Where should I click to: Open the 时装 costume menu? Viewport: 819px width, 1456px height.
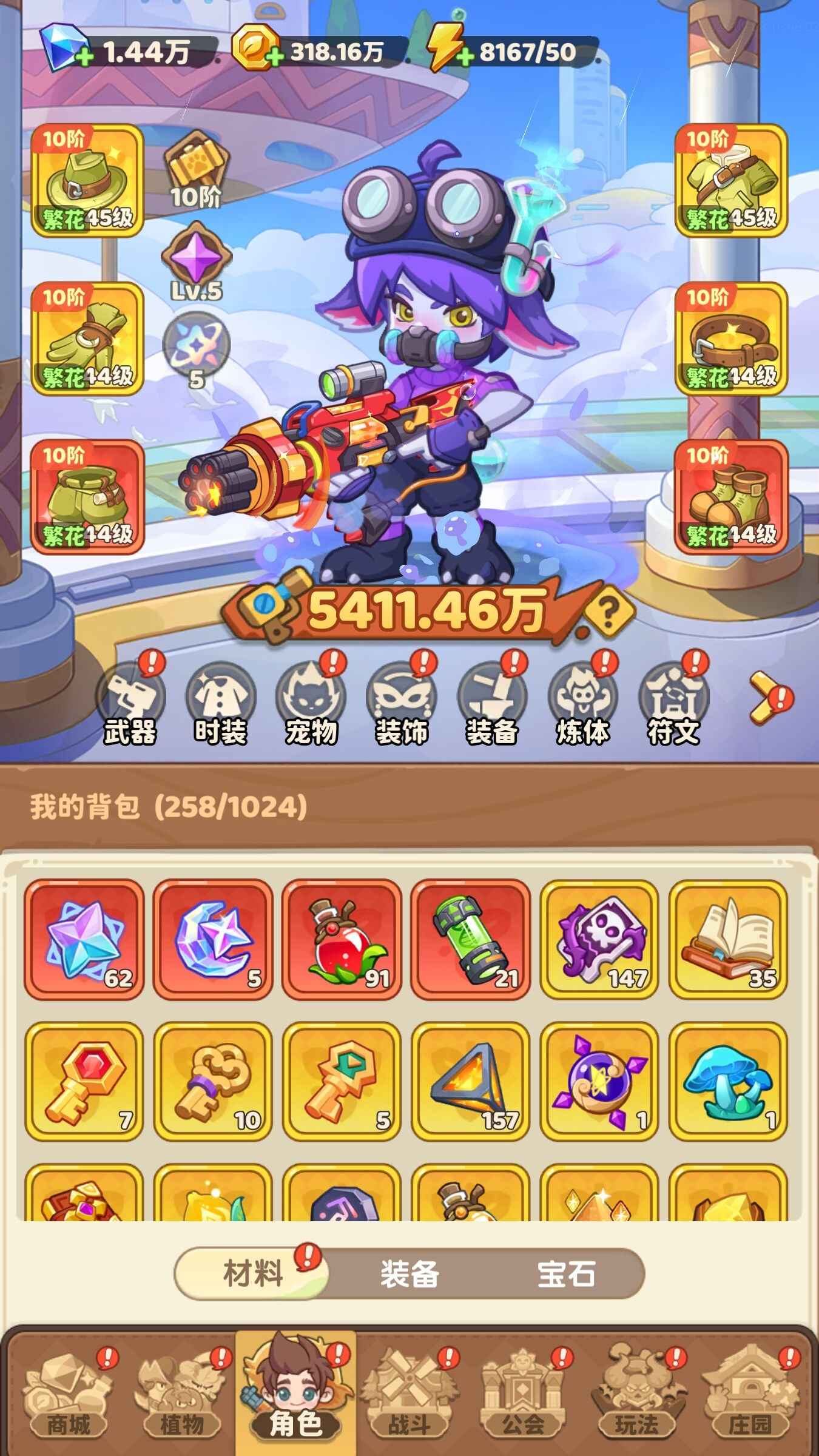click(x=221, y=704)
